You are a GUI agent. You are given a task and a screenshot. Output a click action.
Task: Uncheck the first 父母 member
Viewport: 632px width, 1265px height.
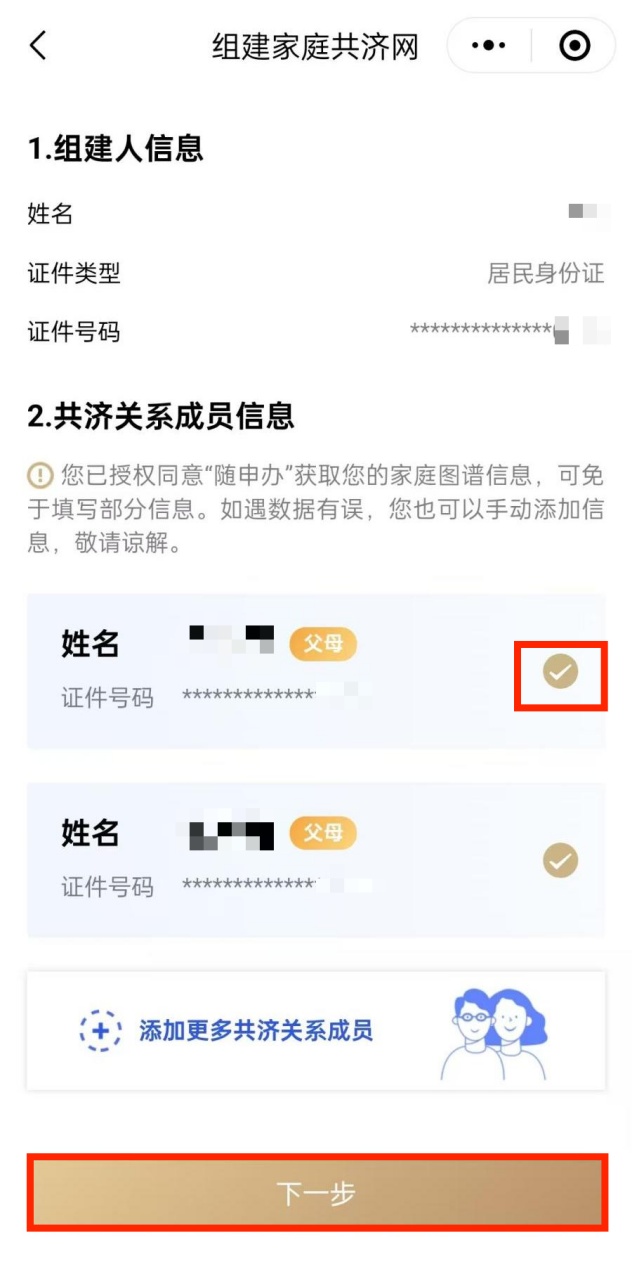[x=560, y=673]
